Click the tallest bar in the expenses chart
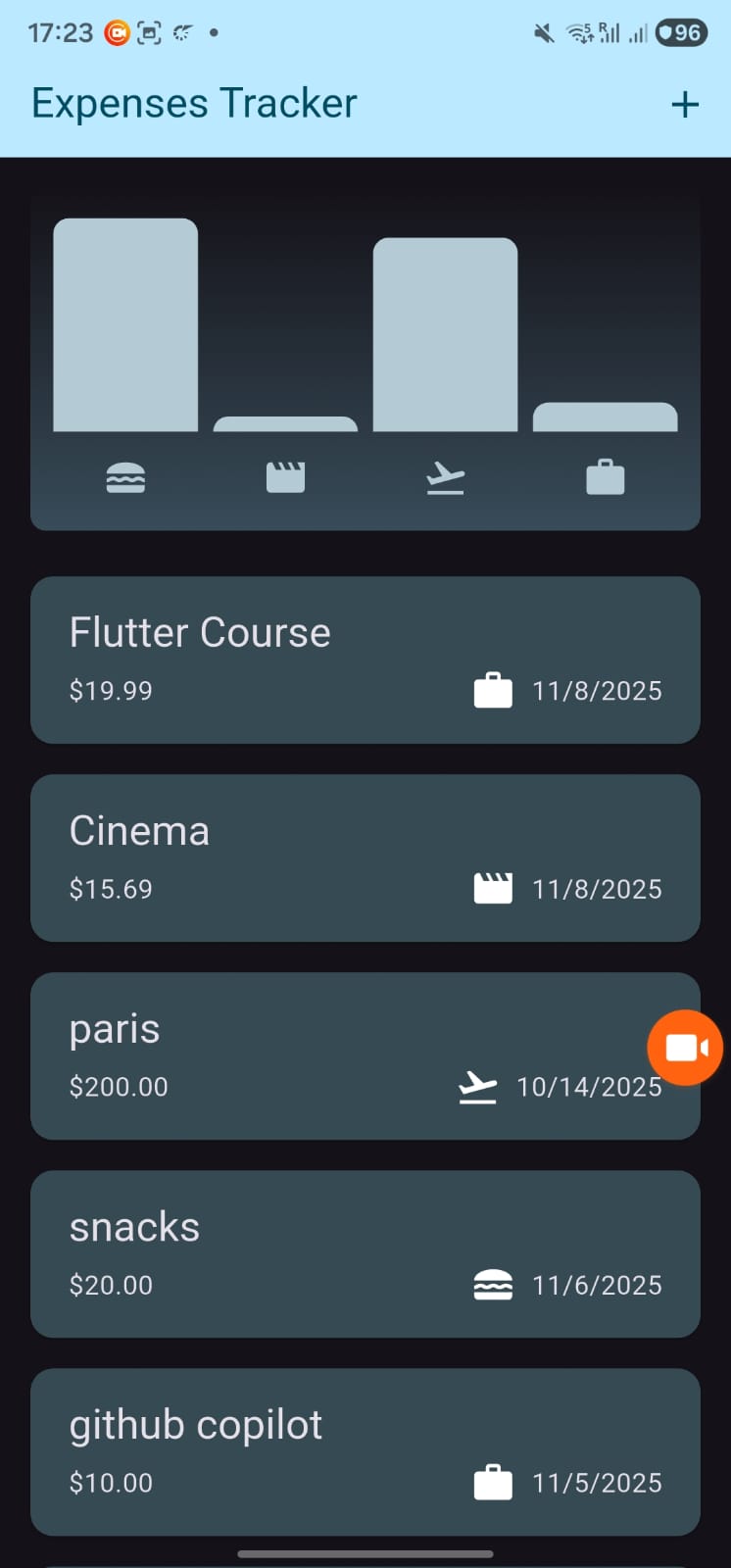 pyautogui.click(x=125, y=323)
